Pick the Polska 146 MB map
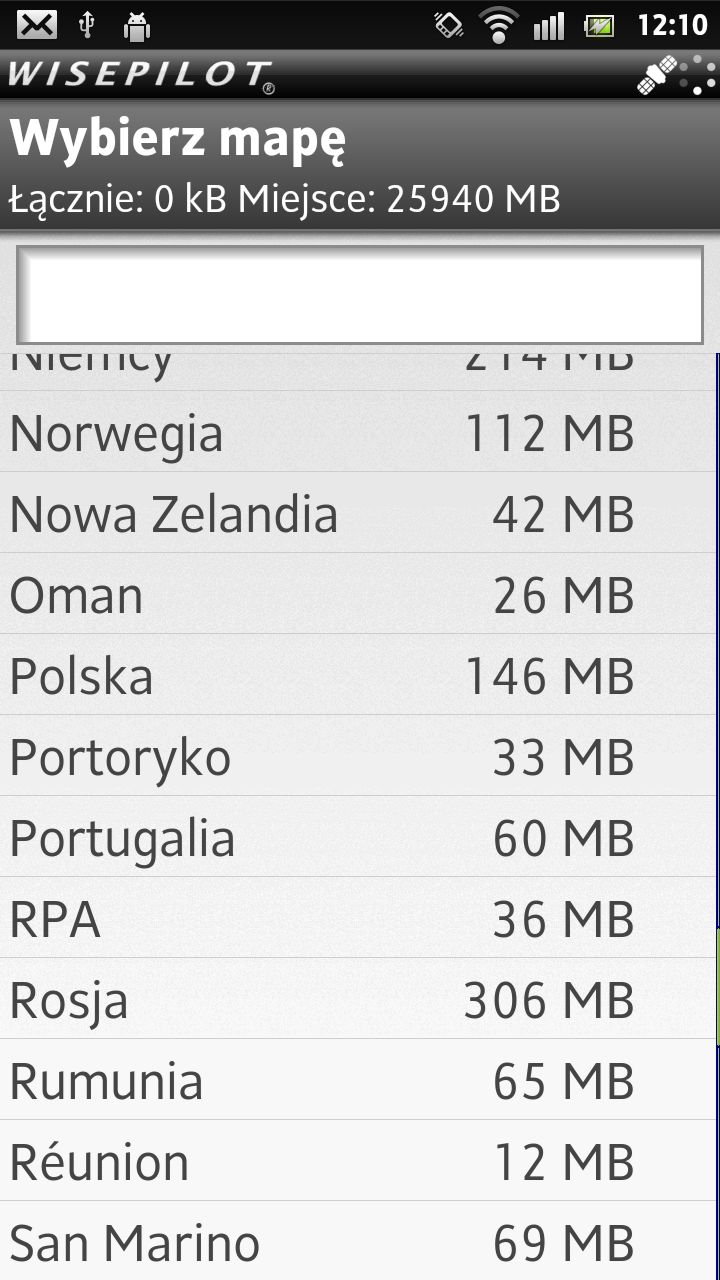Image resolution: width=720 pixels, height=1280 pixels. point(358,675)
